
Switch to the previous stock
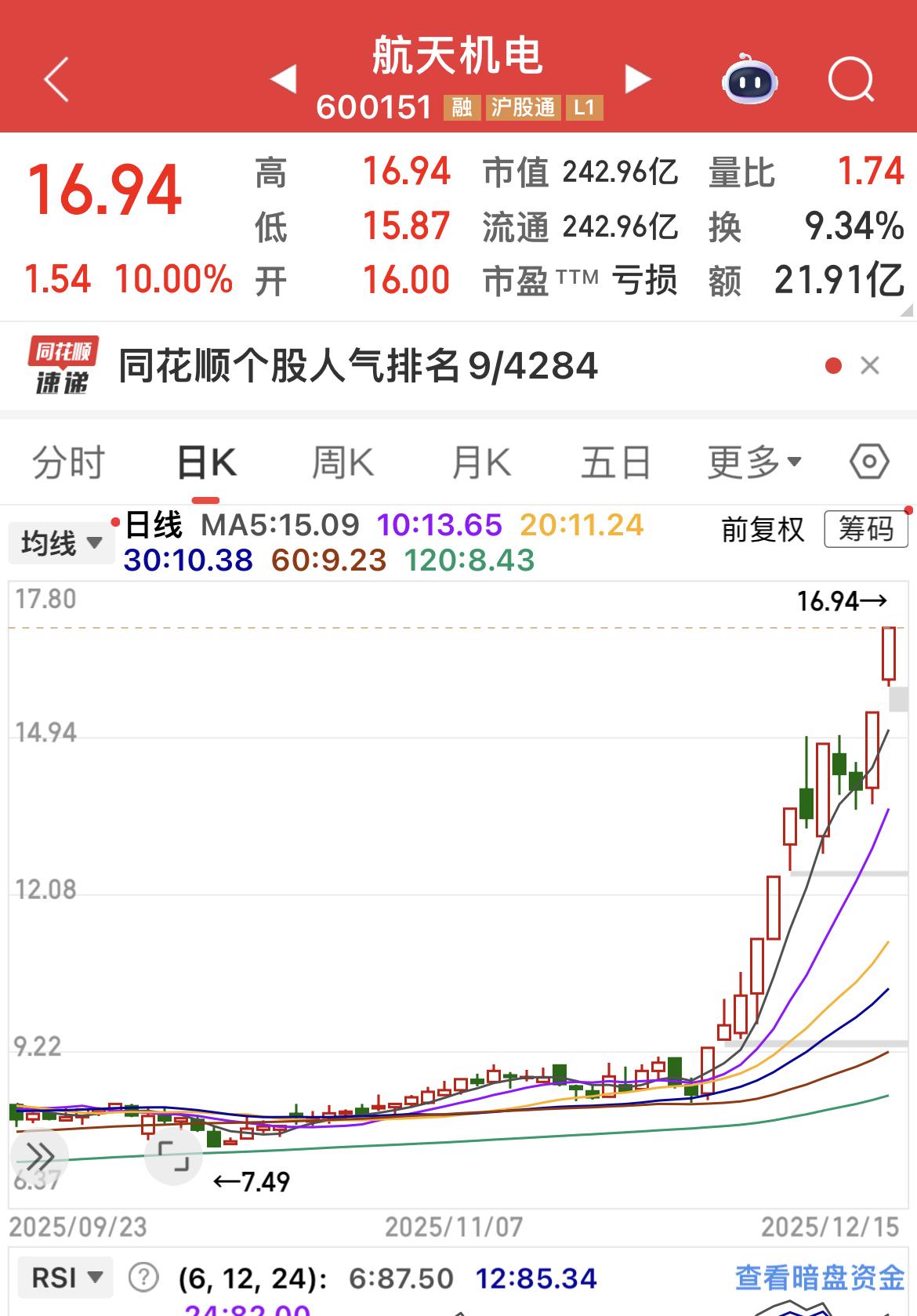coord(283,79)
